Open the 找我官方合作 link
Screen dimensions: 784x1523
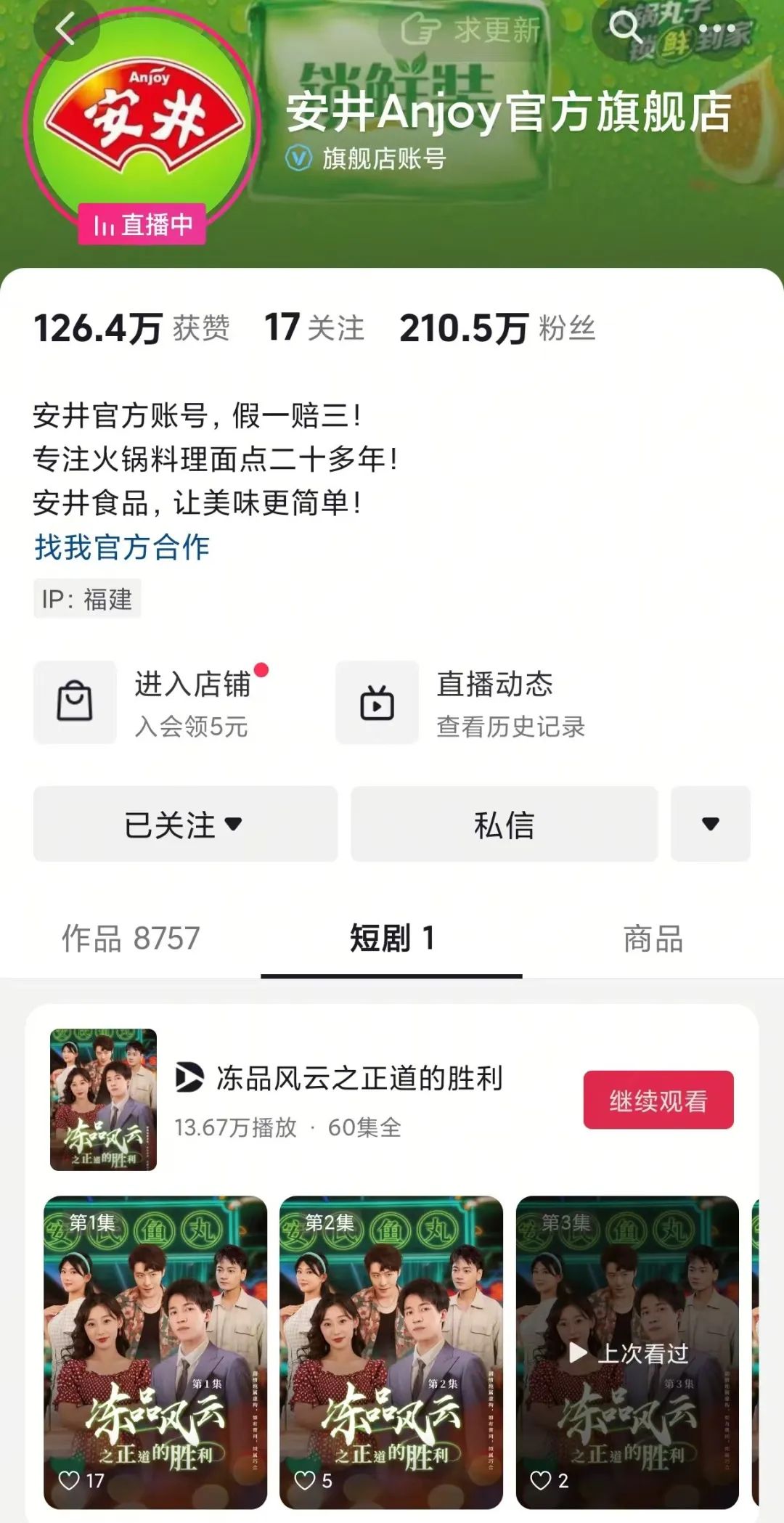(x=122, y=547)
